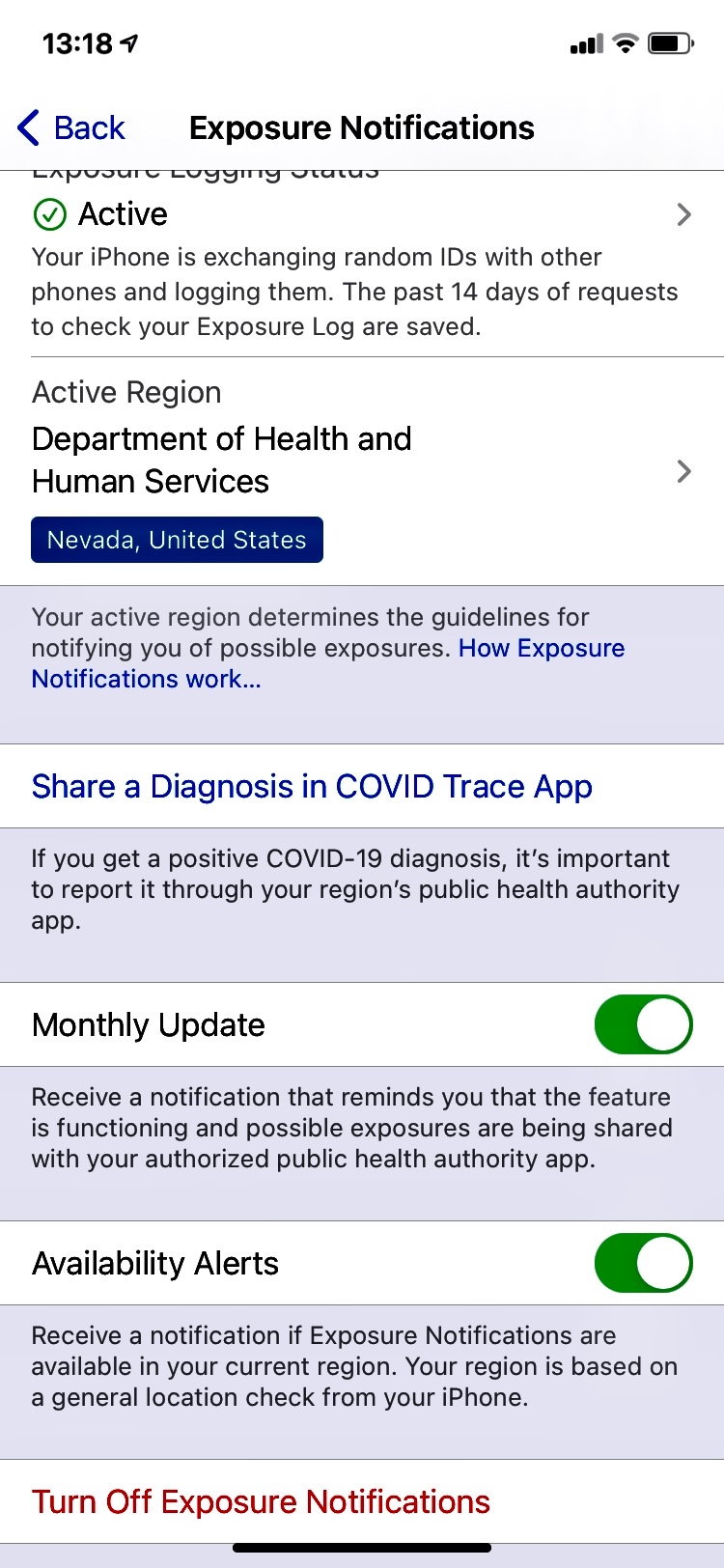The width and height of the screenshot is (724, 1568).
Task: Open the Active Region Department of Health row
Action: pyautogui.click(x=361, y=470)
